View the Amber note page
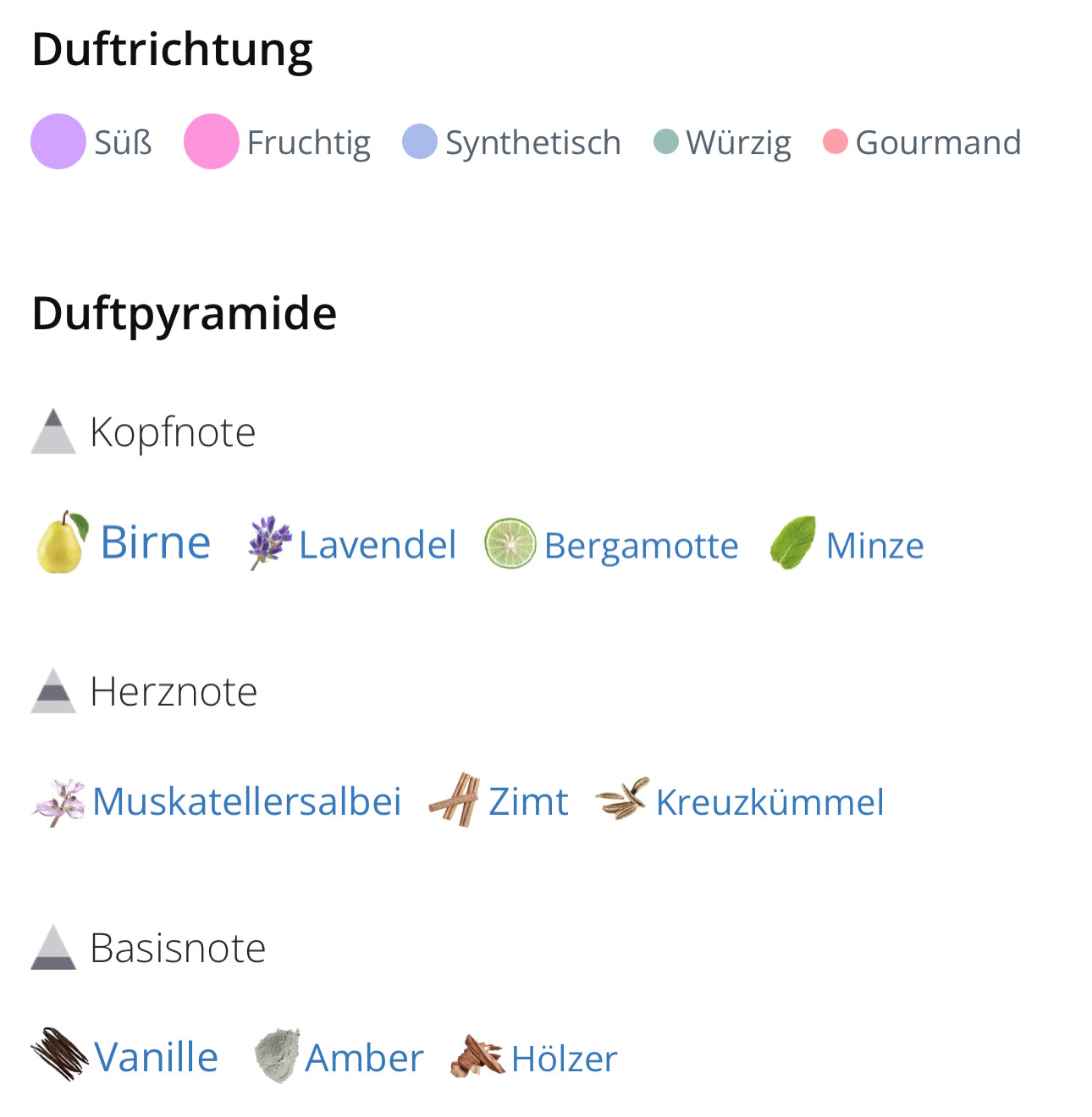1092x1117 pixels. (364, 1059)
